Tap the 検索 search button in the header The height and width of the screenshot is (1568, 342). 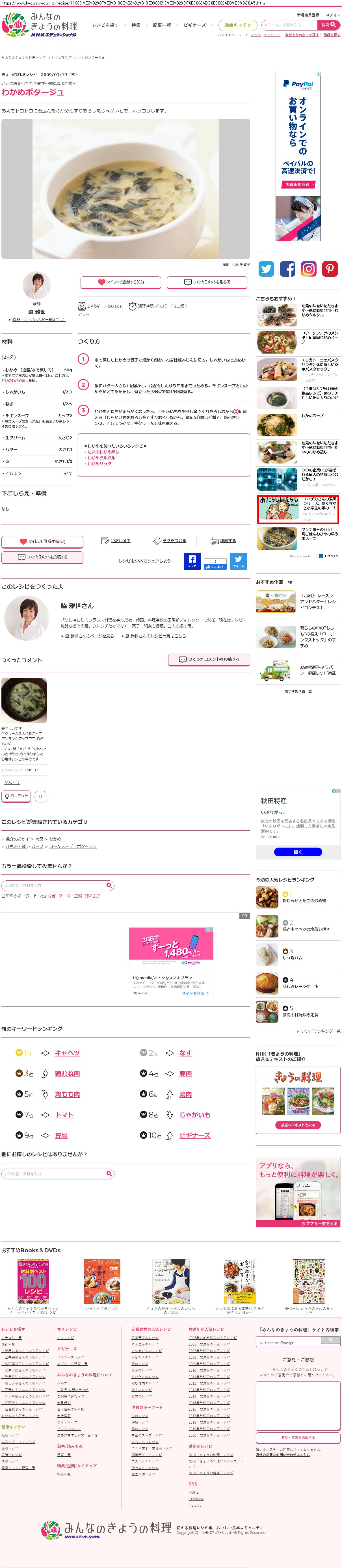click(329, 25)
